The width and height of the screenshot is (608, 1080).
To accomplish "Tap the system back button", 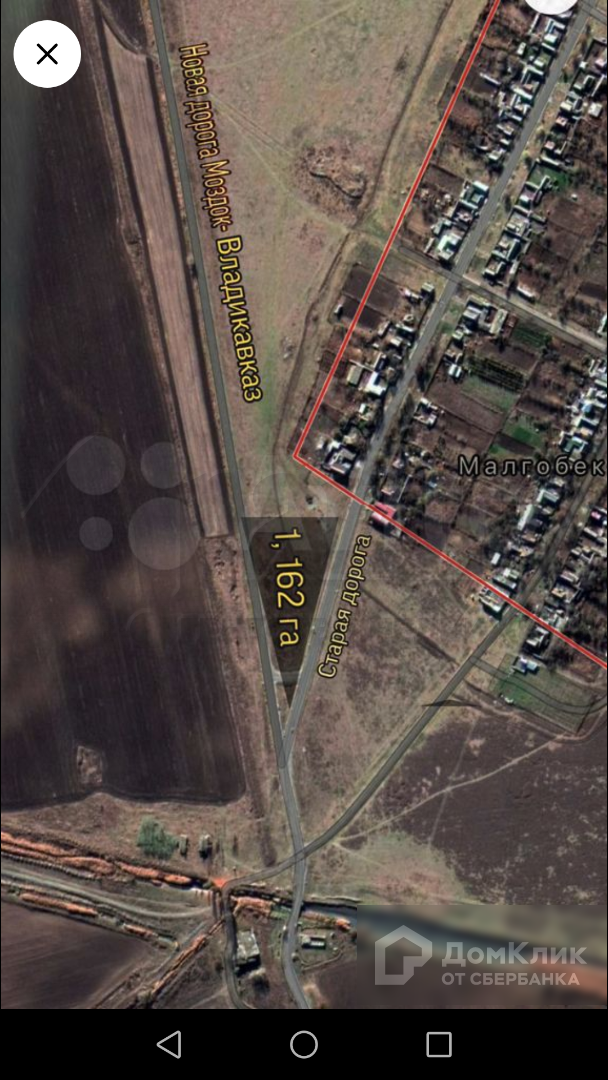I will point(169,1045).
